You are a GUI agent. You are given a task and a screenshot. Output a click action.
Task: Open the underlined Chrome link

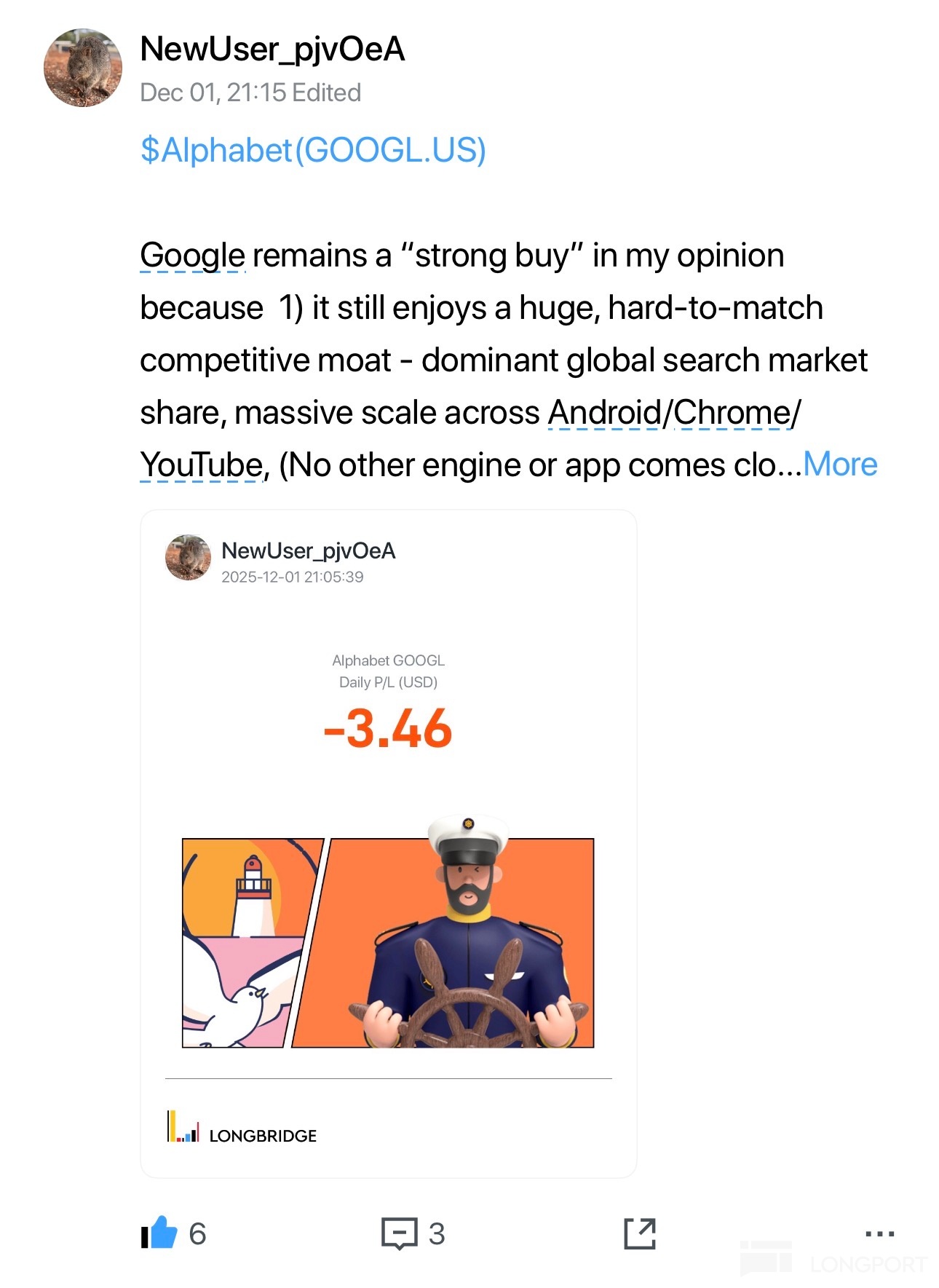click(732, 413)
